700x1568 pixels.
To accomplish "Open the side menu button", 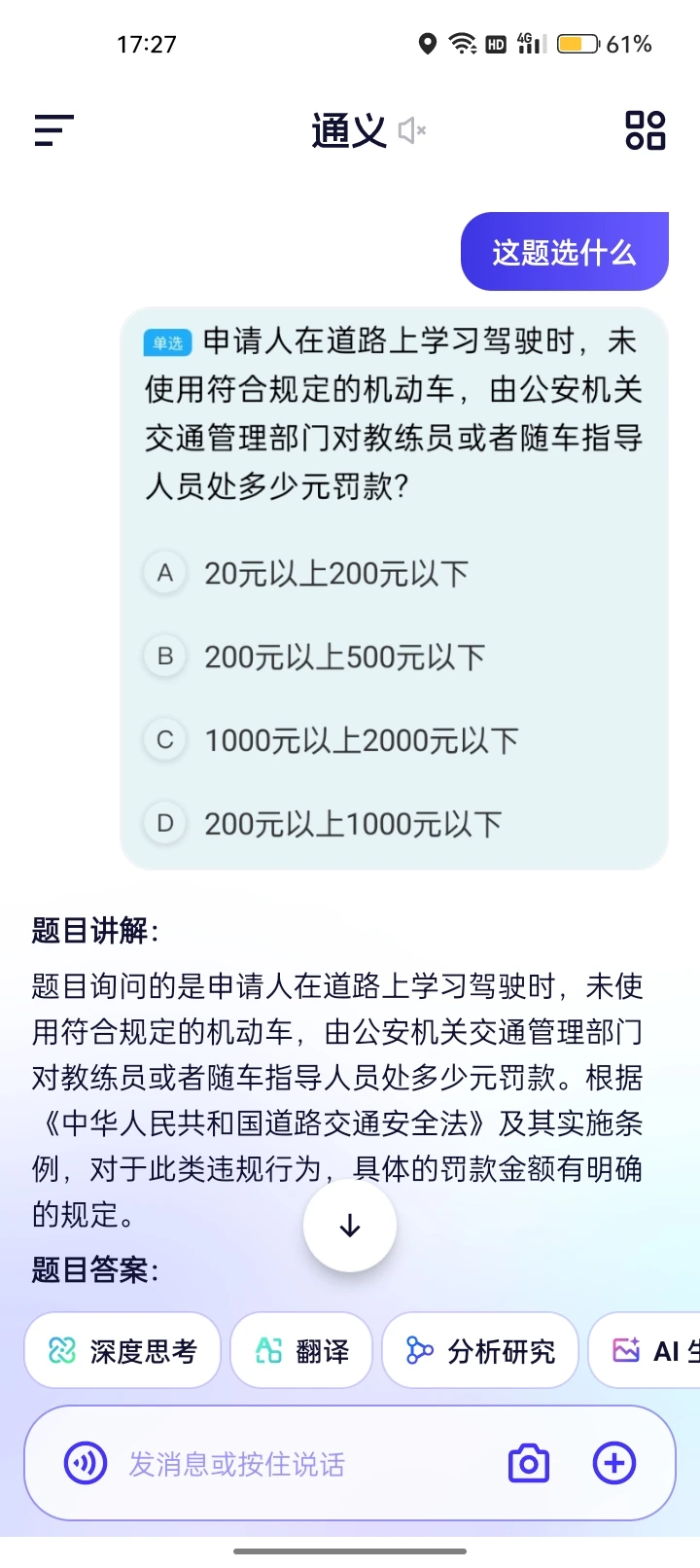I will point(54,130).
